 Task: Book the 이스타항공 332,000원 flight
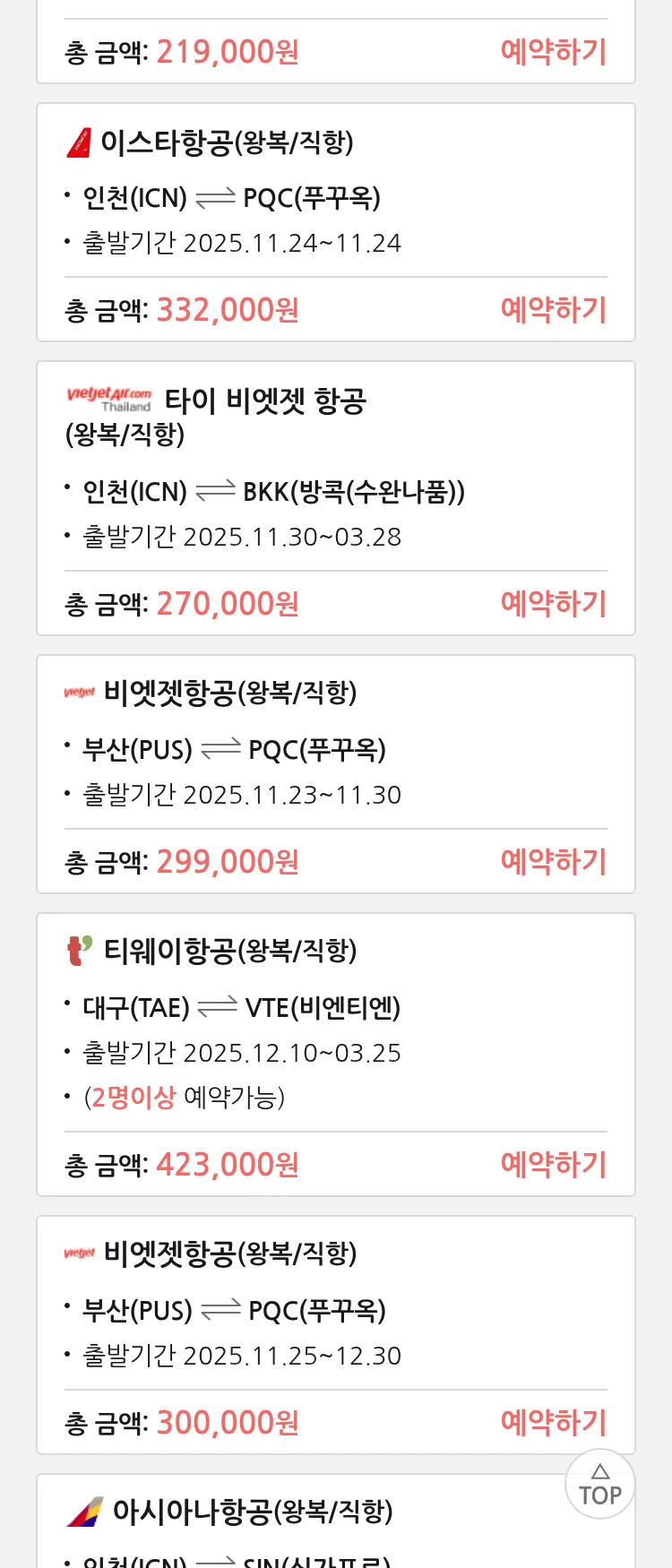coord(553,310)
